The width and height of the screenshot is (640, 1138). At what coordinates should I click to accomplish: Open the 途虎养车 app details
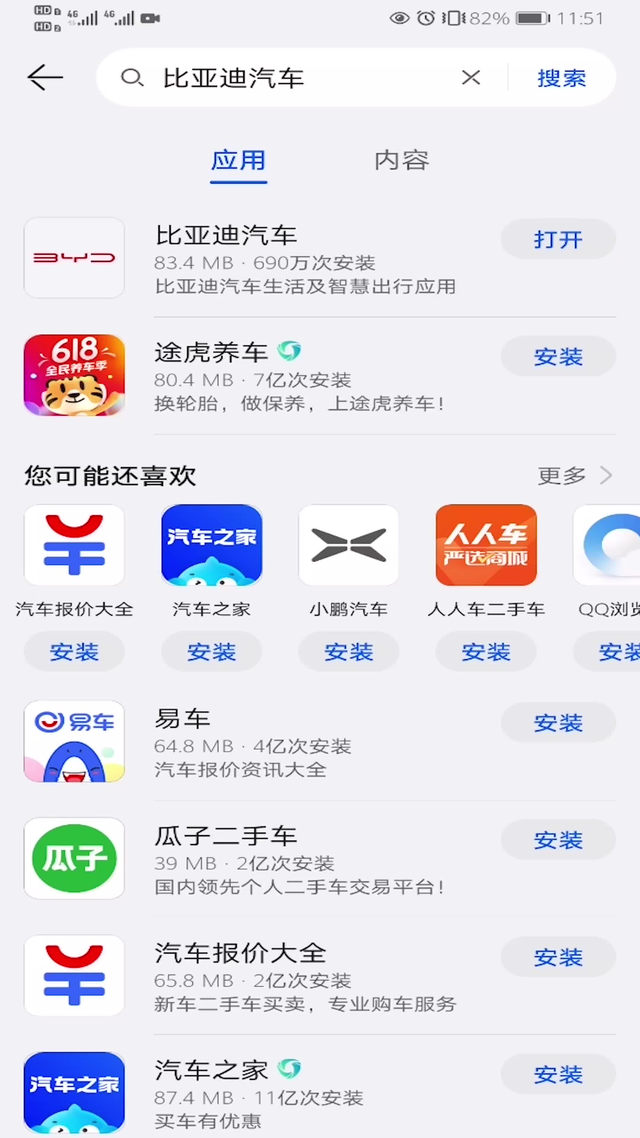300,377
